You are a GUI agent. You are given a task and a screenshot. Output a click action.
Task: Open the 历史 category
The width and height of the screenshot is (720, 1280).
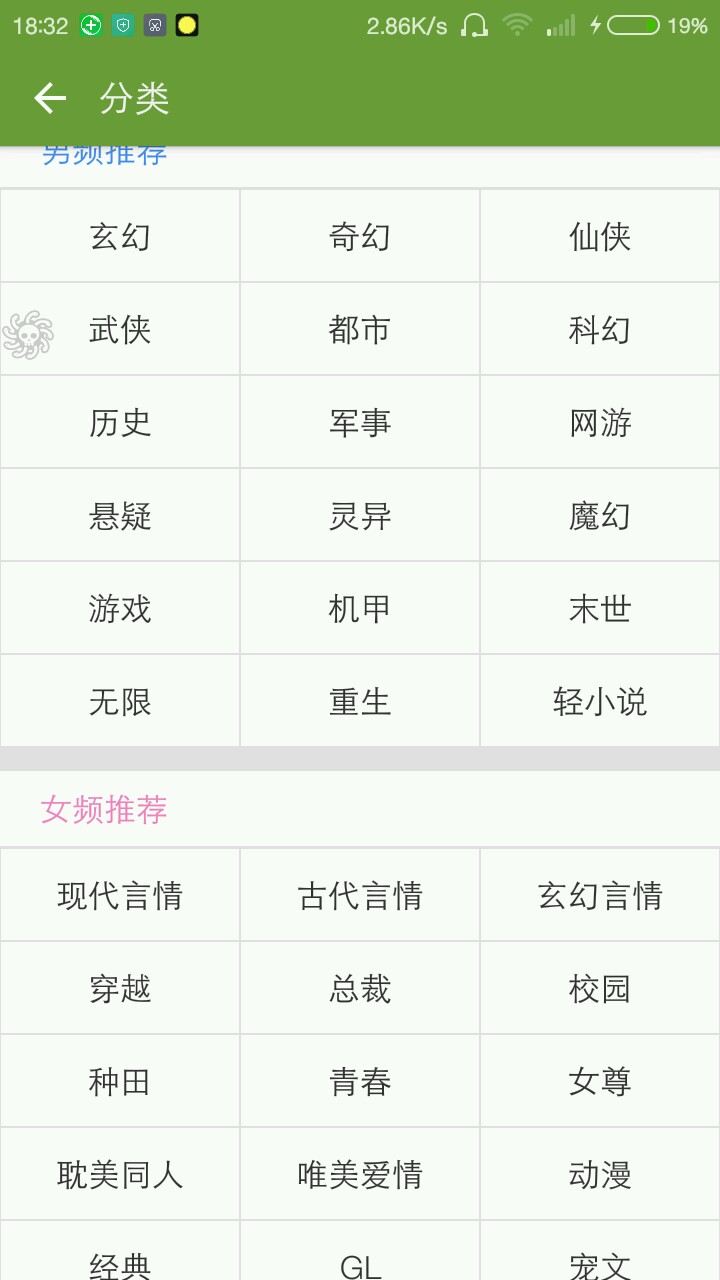(x=120, y=423)
